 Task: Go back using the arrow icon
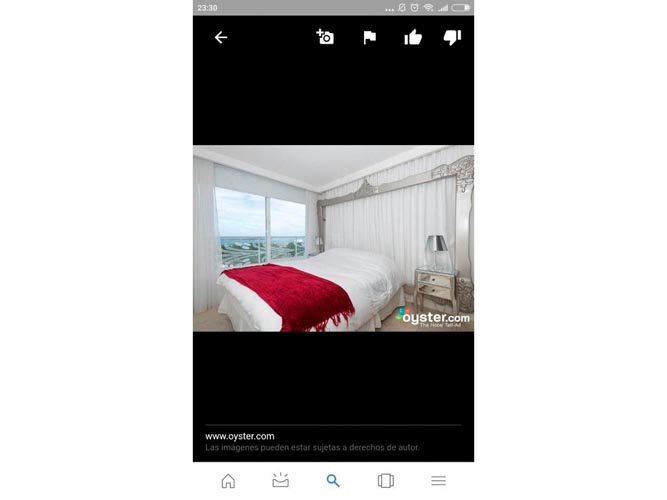point(221,38)
